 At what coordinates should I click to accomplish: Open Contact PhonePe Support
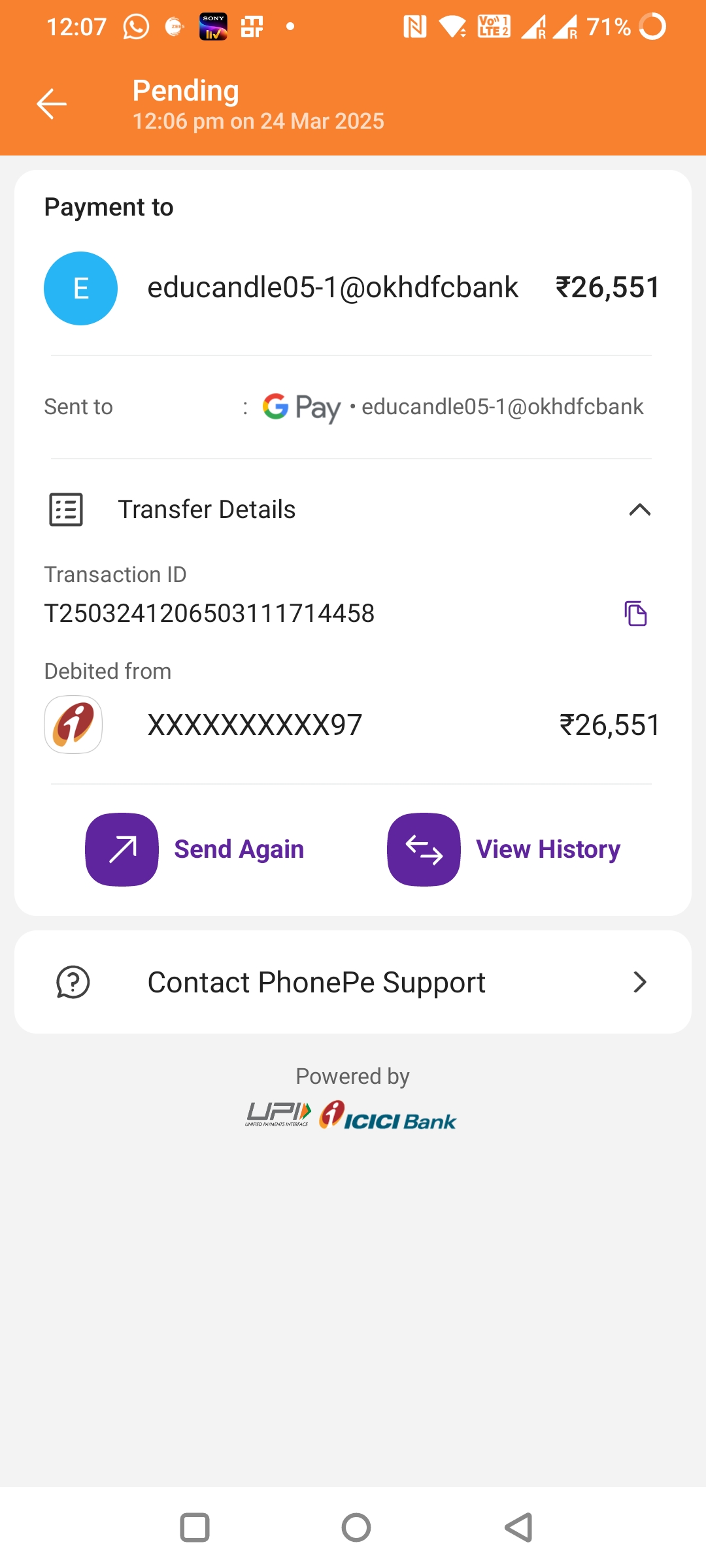(353, 982)
